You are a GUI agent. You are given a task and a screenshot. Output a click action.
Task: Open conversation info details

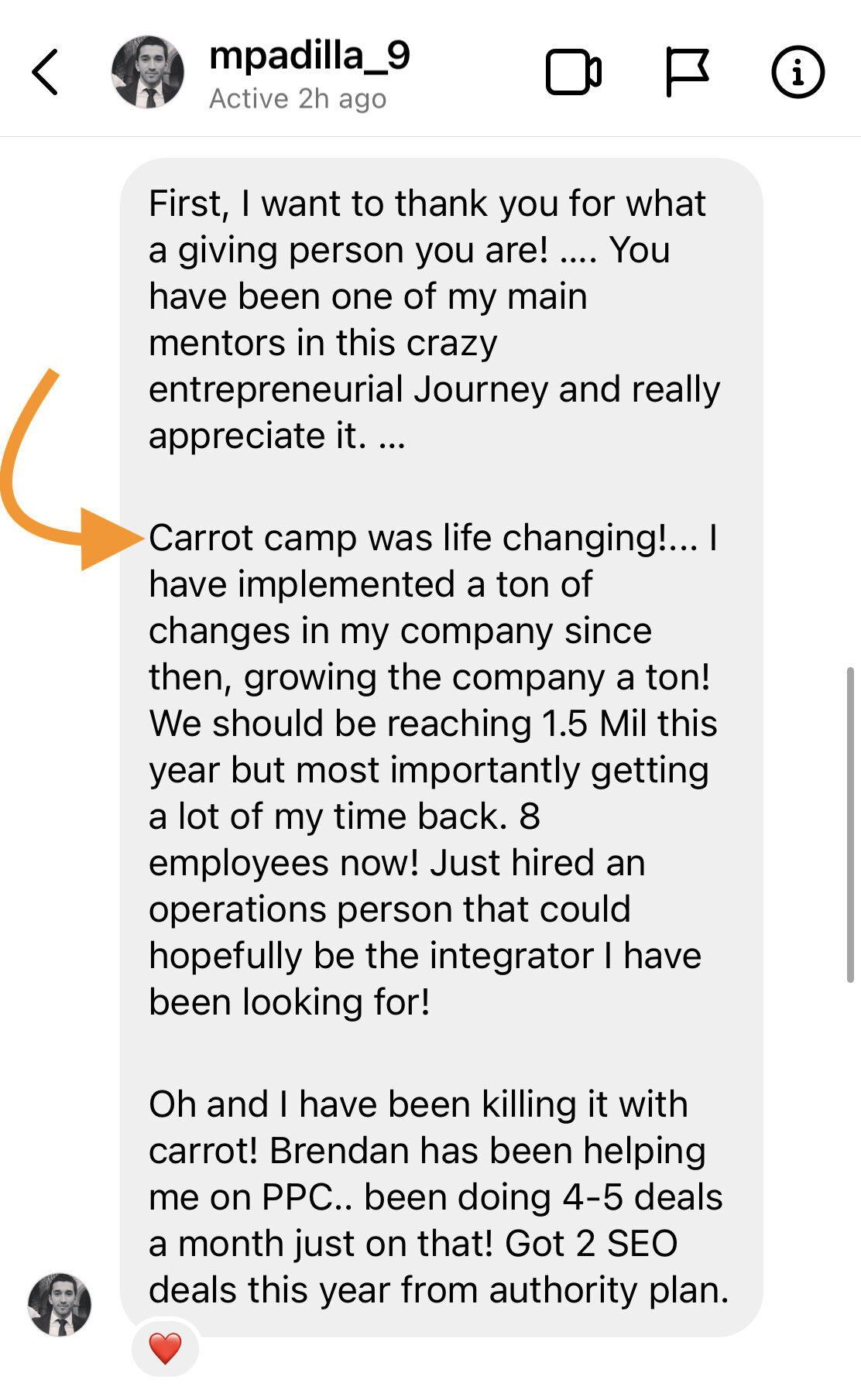tap(798, 72)
